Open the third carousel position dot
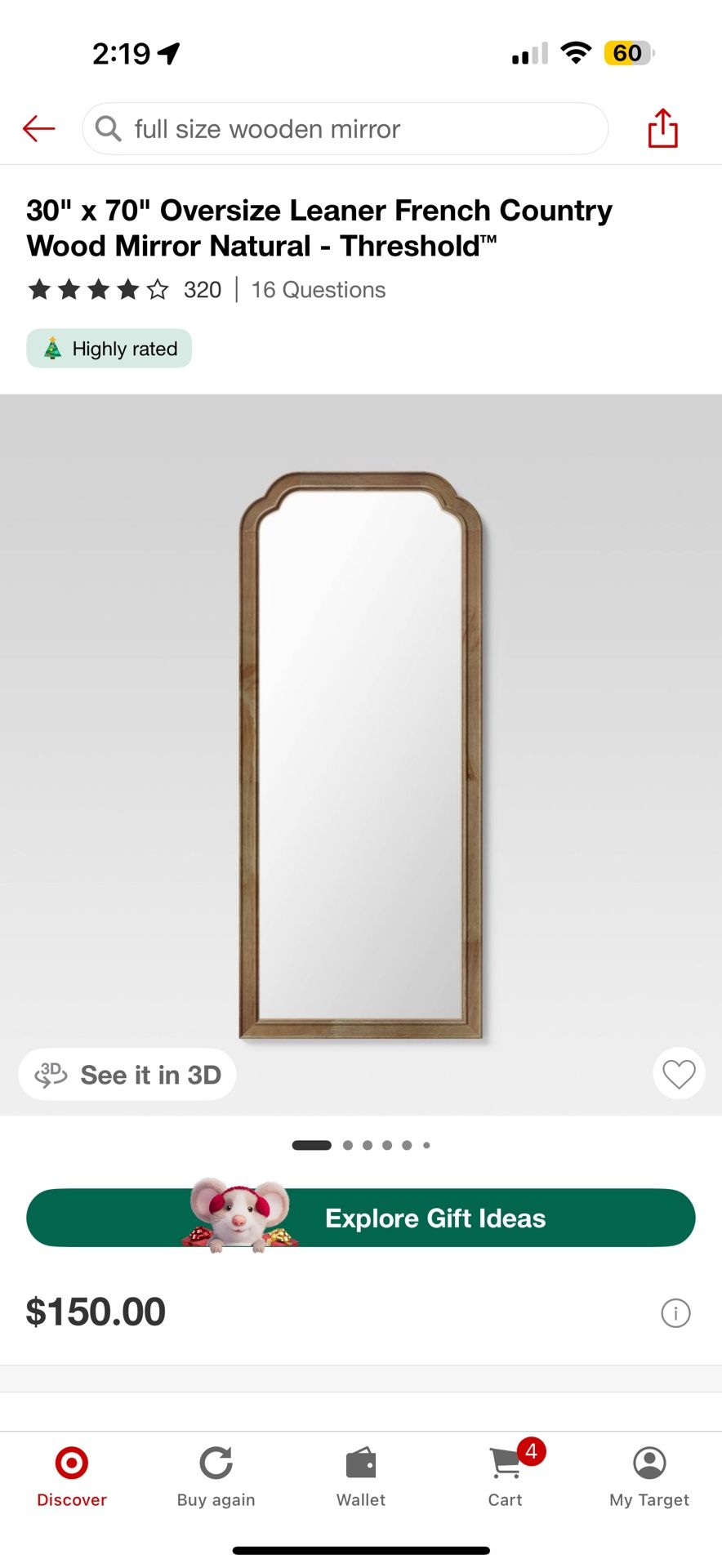Viewport: 722px width, 1568px height. pos(368,1145)
